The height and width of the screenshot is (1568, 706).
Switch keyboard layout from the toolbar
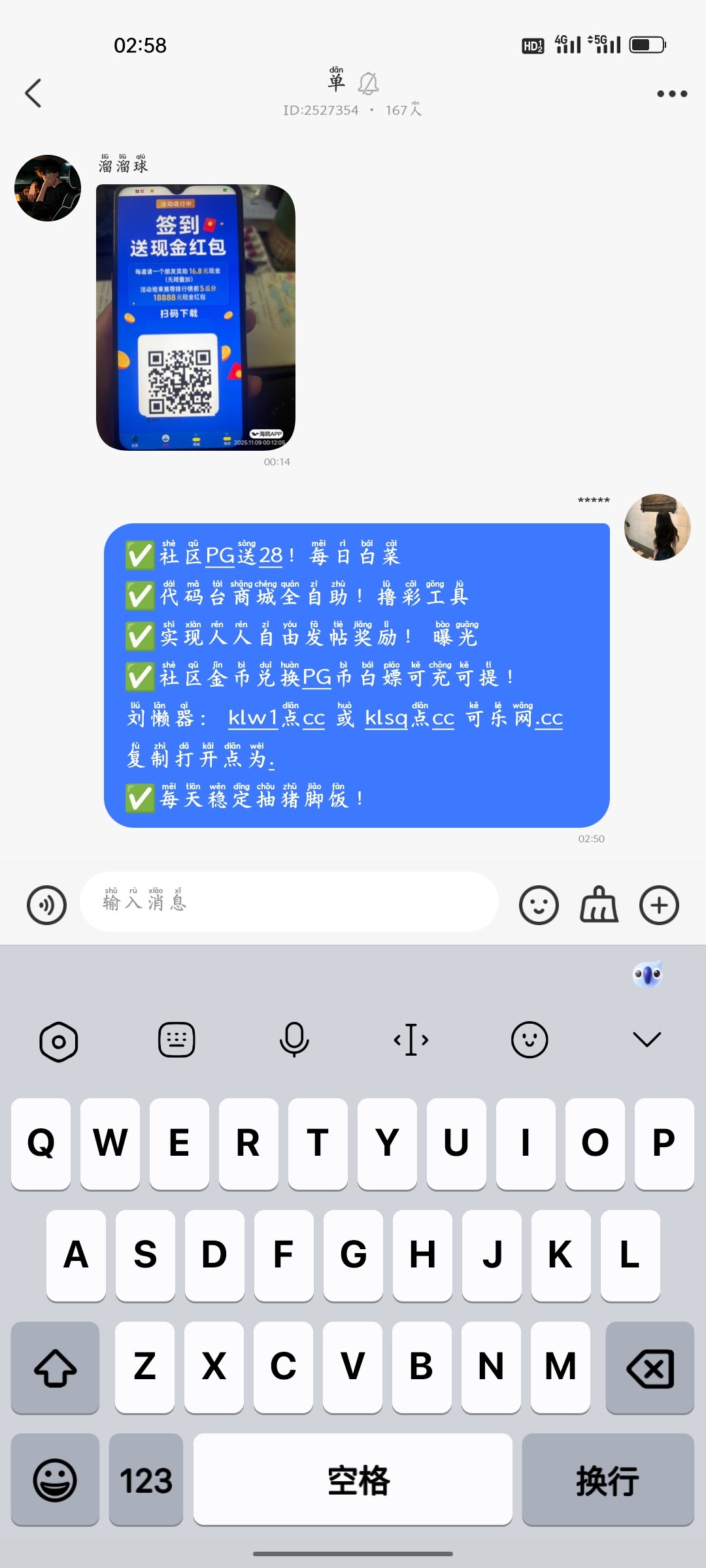176,1039
